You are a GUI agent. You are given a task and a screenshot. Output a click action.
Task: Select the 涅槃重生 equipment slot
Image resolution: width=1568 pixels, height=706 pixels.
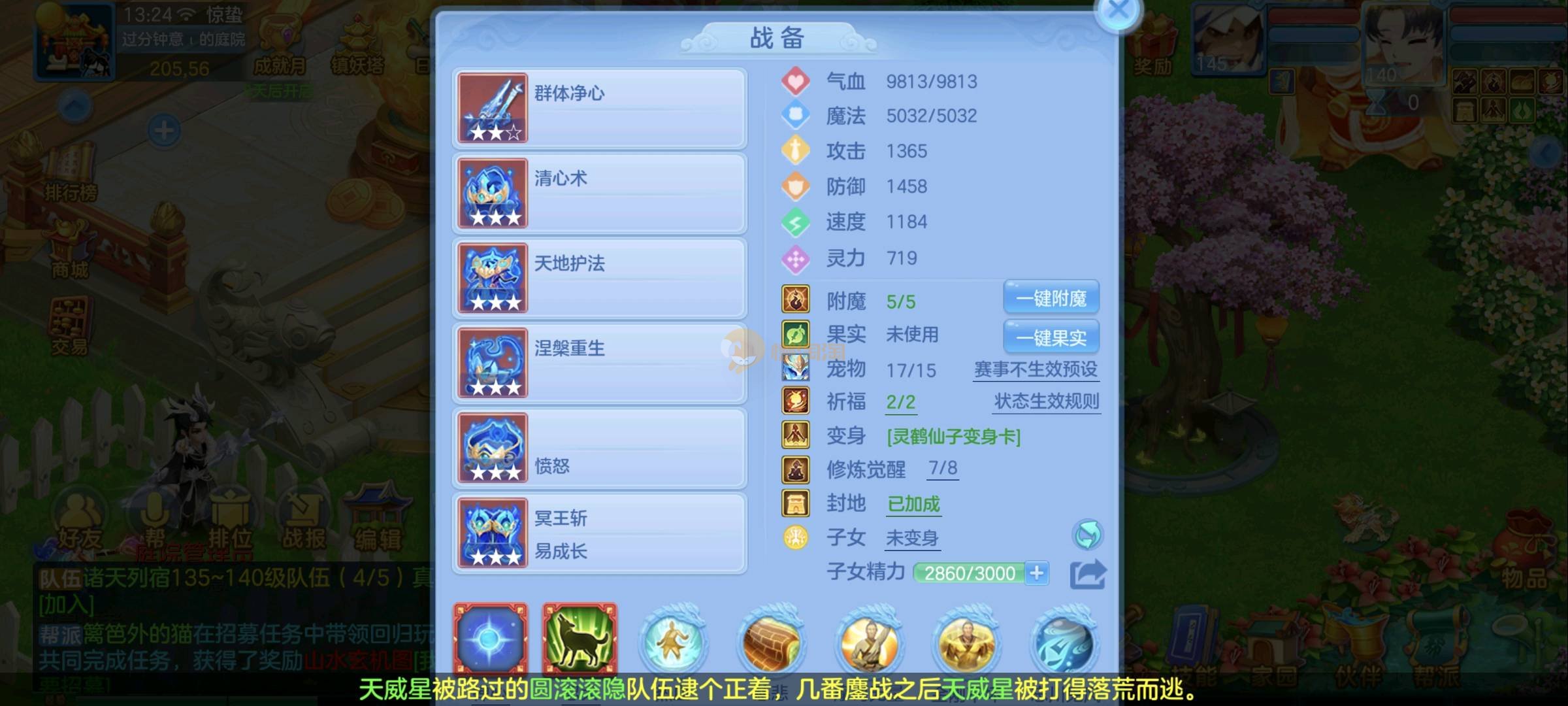[599, 363]
